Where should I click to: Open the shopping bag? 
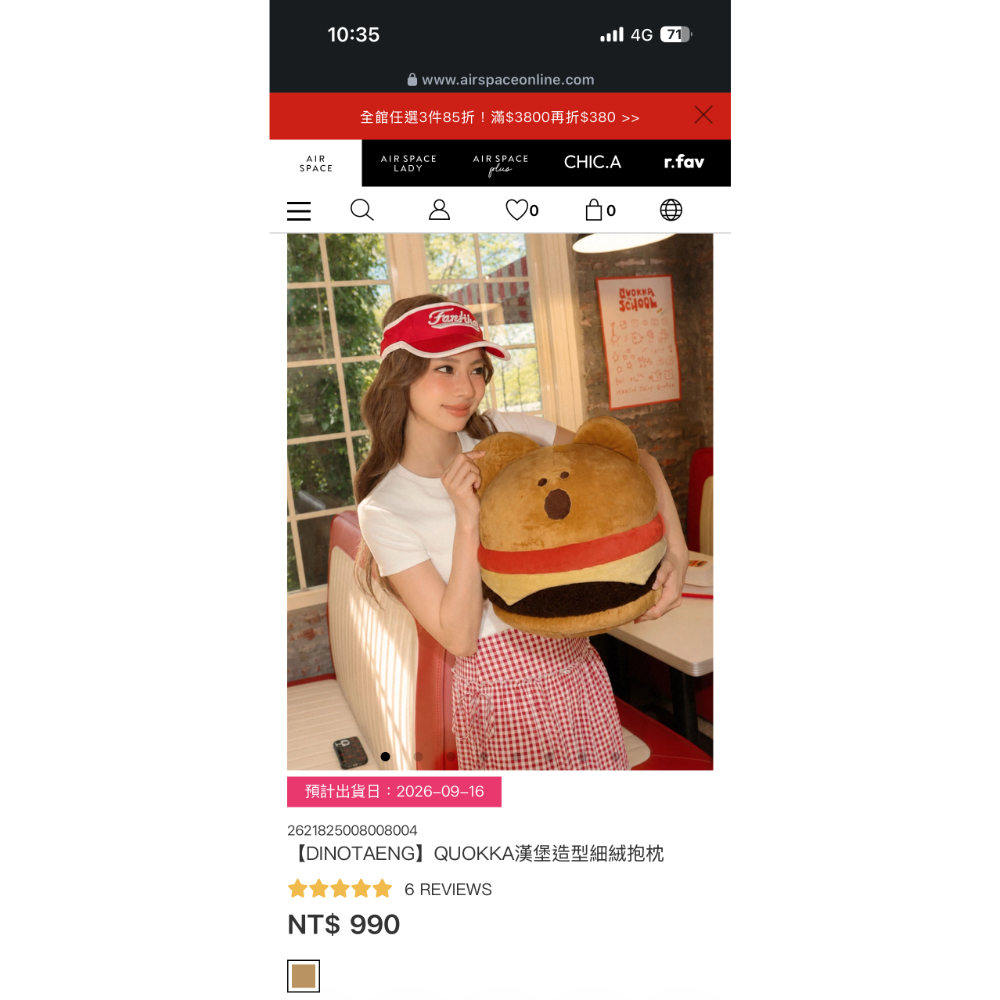[x=599, y=210]
